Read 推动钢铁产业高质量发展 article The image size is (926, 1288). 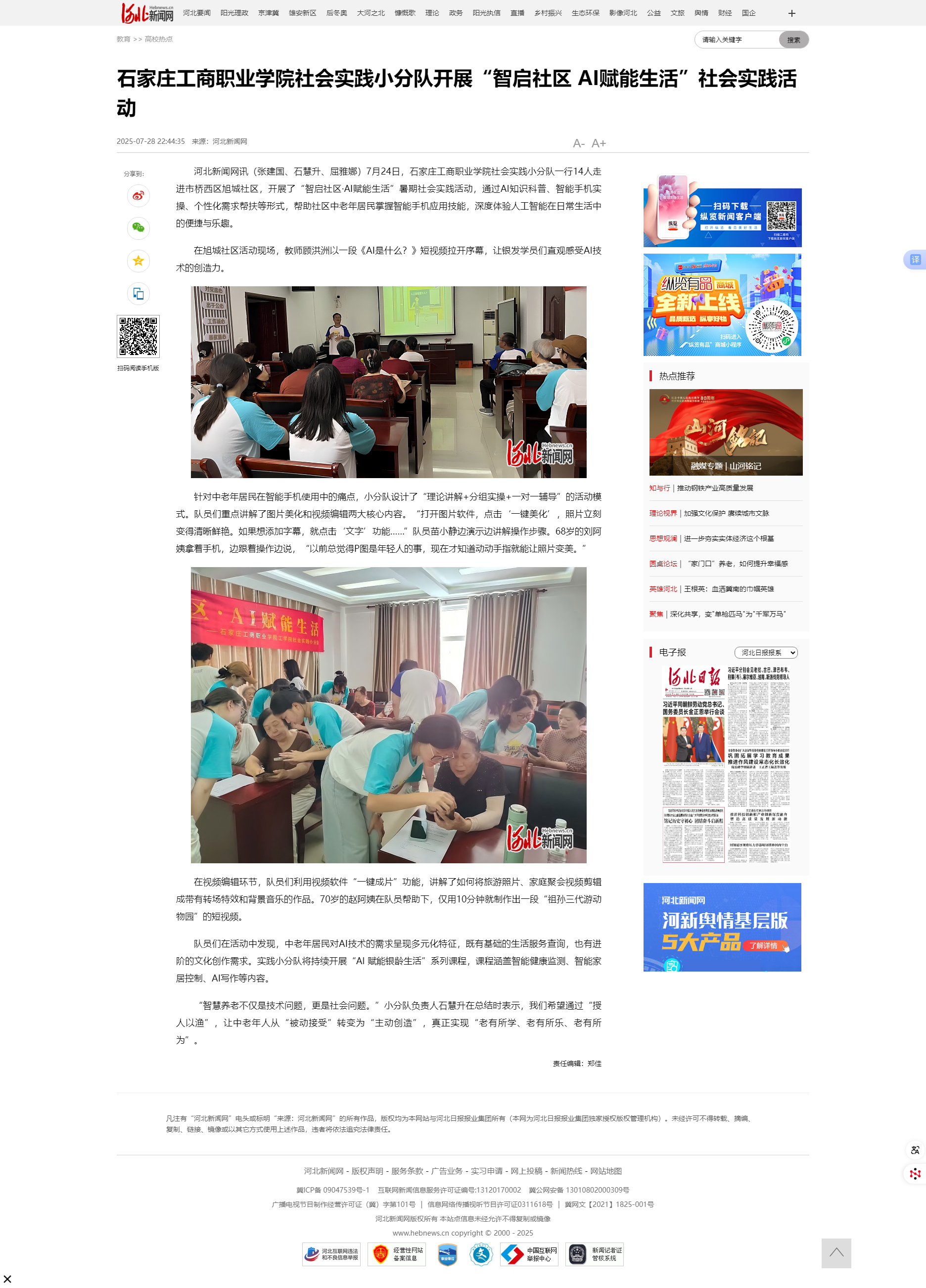[715, 489]
